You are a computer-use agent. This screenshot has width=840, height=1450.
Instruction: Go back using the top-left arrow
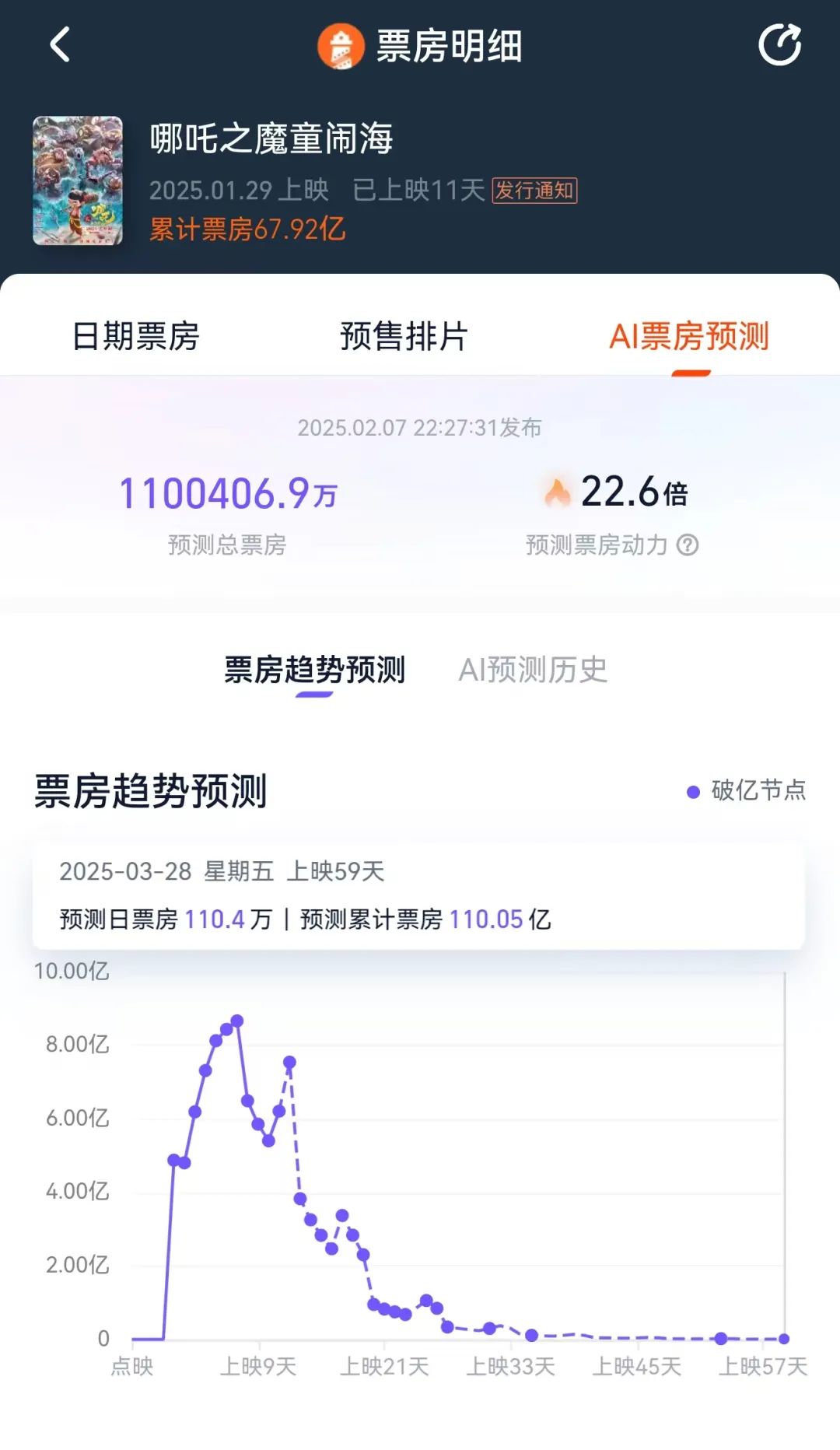(60, 44)
